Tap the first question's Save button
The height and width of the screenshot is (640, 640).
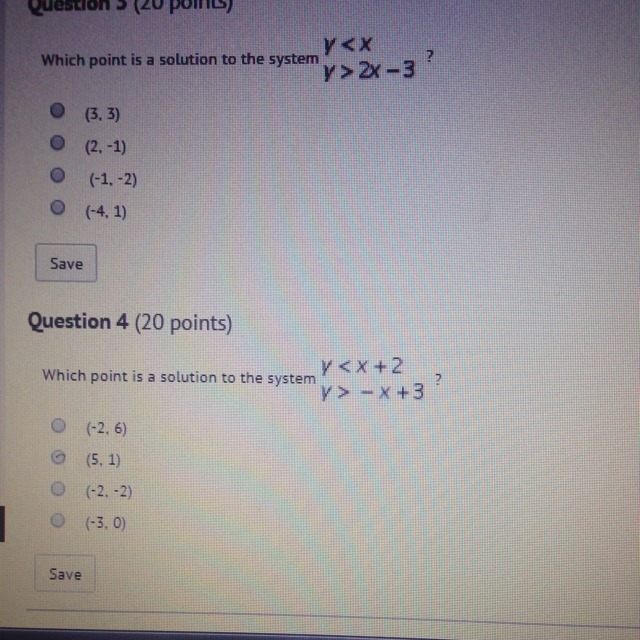point(66,263)
